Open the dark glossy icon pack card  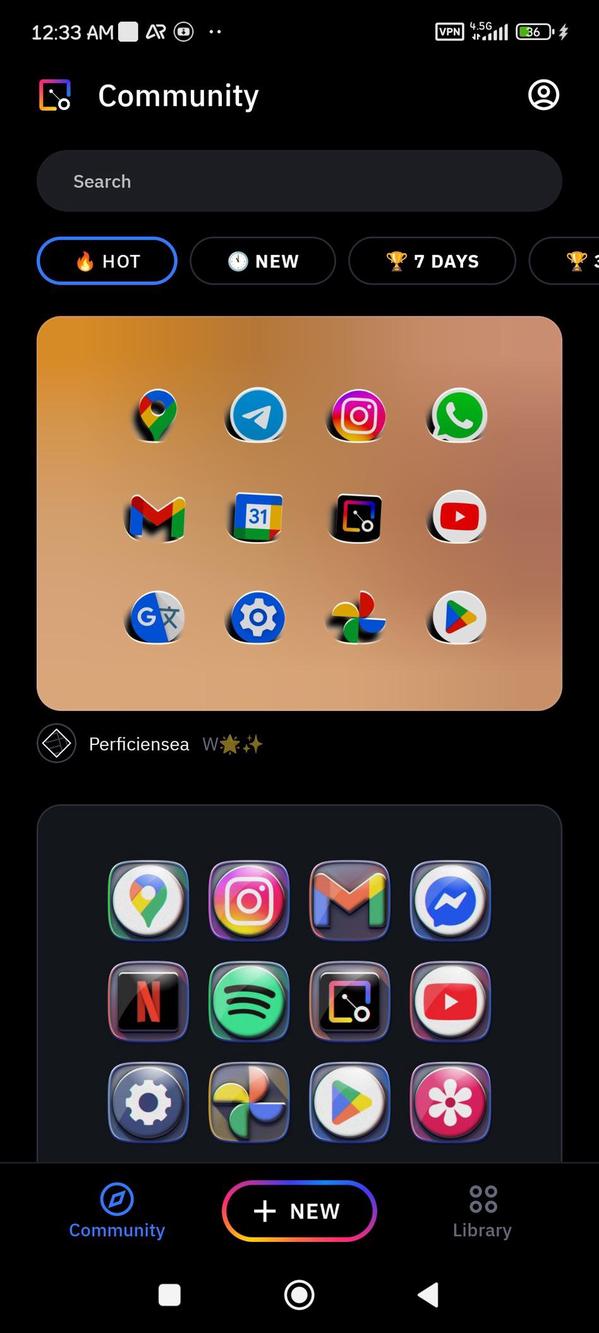pos(299,983)
